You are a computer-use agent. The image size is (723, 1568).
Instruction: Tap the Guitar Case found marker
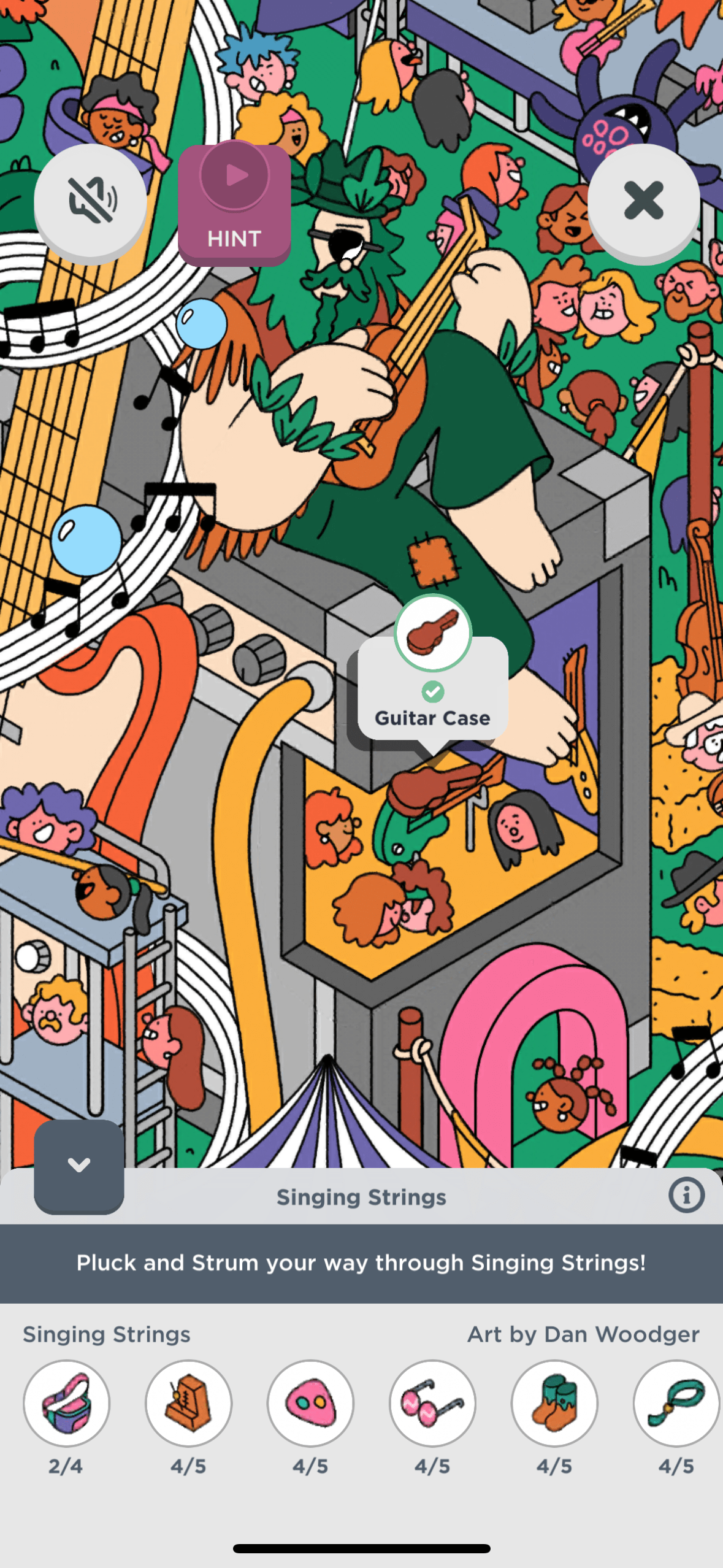tap(433, 633)
